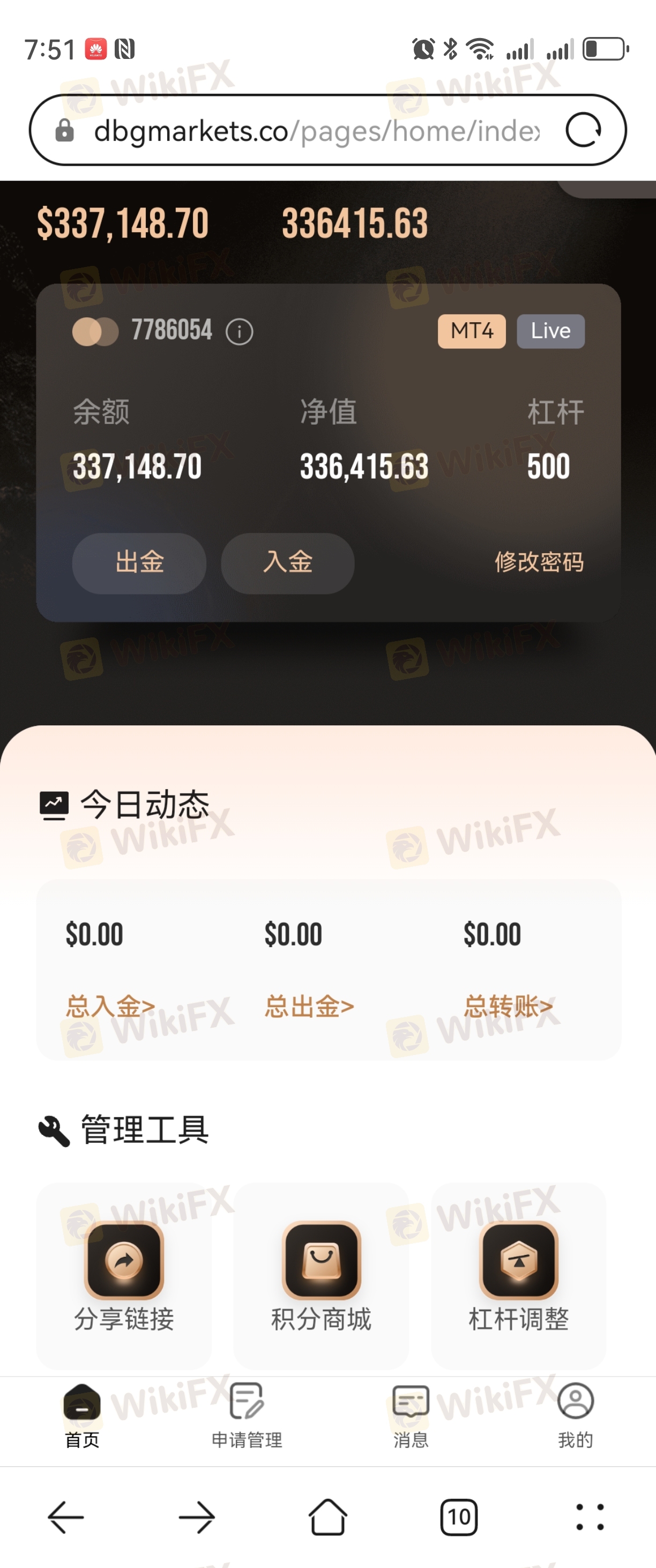Switch to the 申请管理 tab

(247, 1416)
